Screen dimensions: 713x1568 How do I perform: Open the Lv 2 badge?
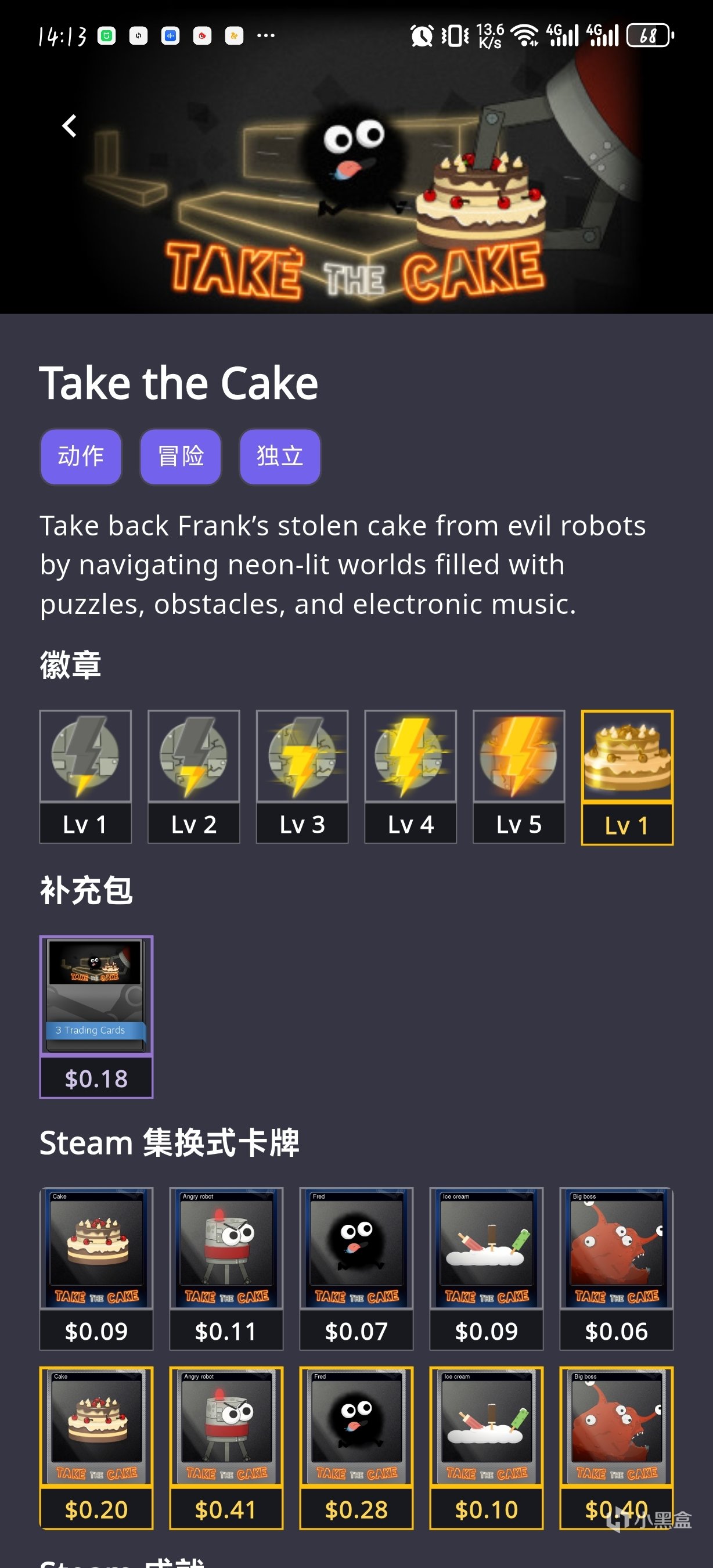[x=193, y=775]
